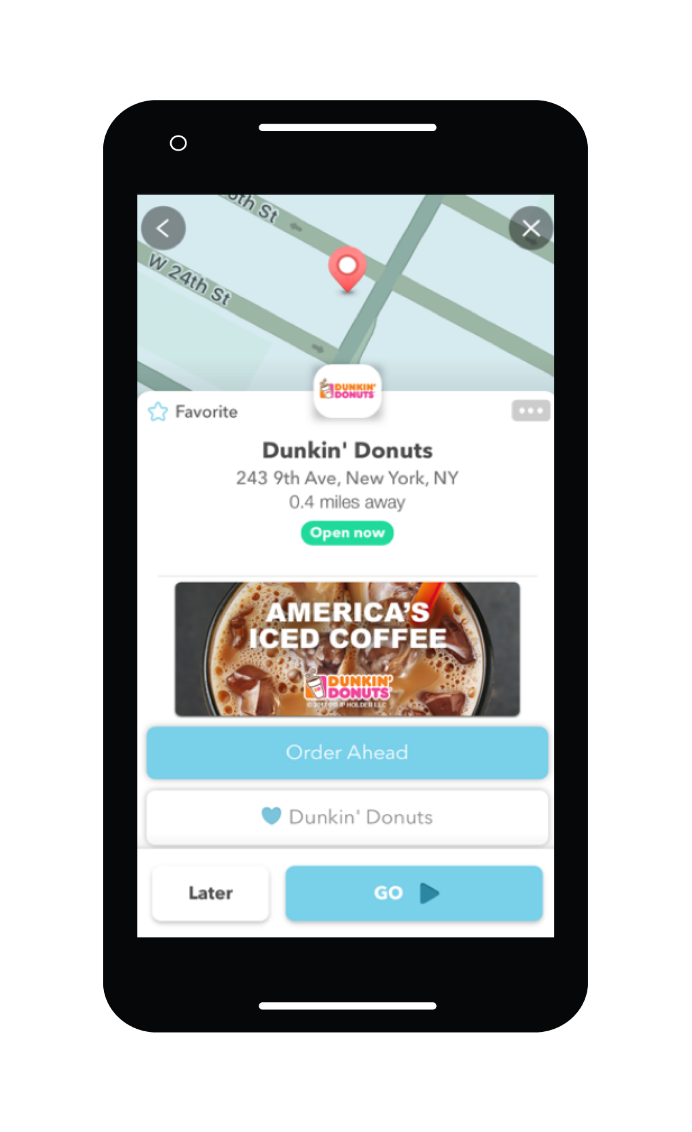
Task: Tap the red location pin on map
Action: tap(347, 268)
